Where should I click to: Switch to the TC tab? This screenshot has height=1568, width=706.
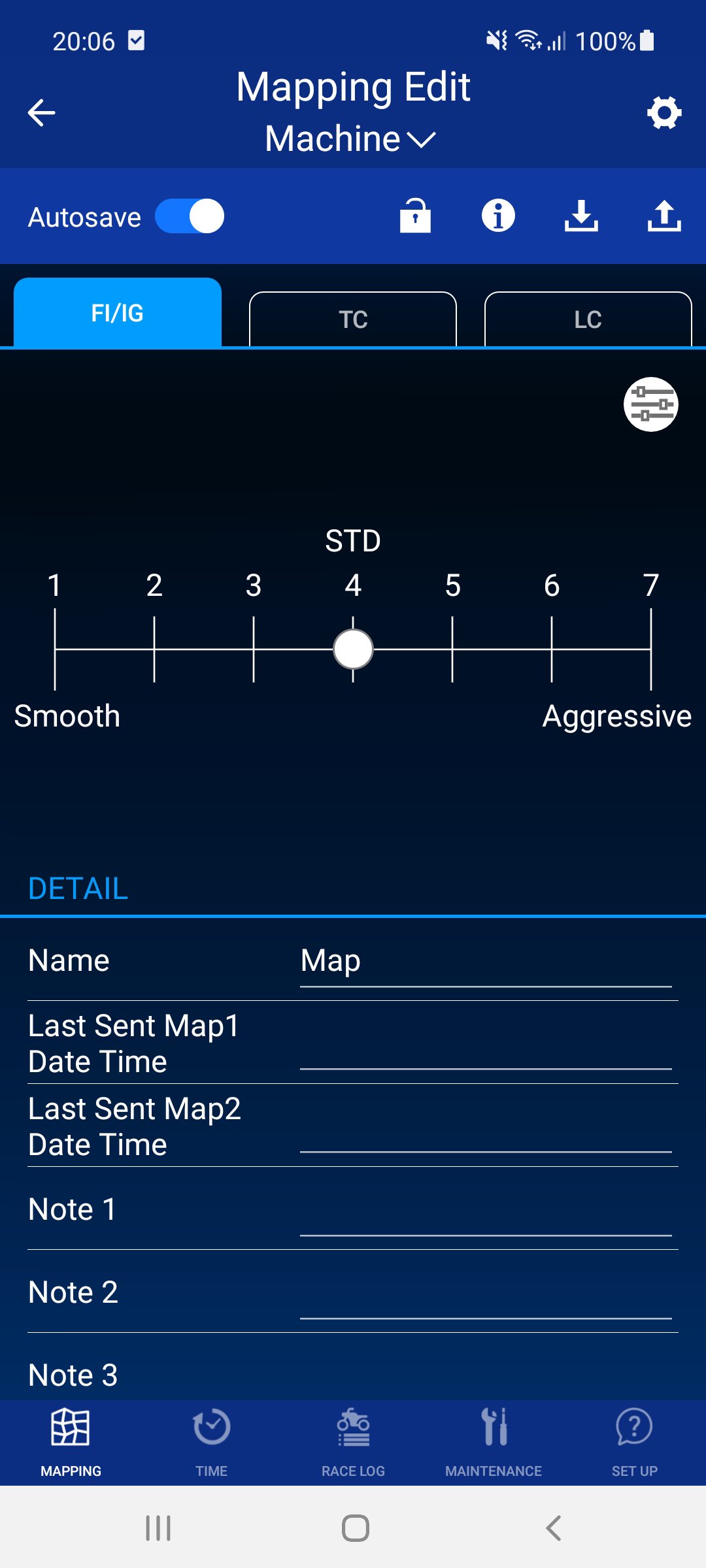click(x=353, y=319)
